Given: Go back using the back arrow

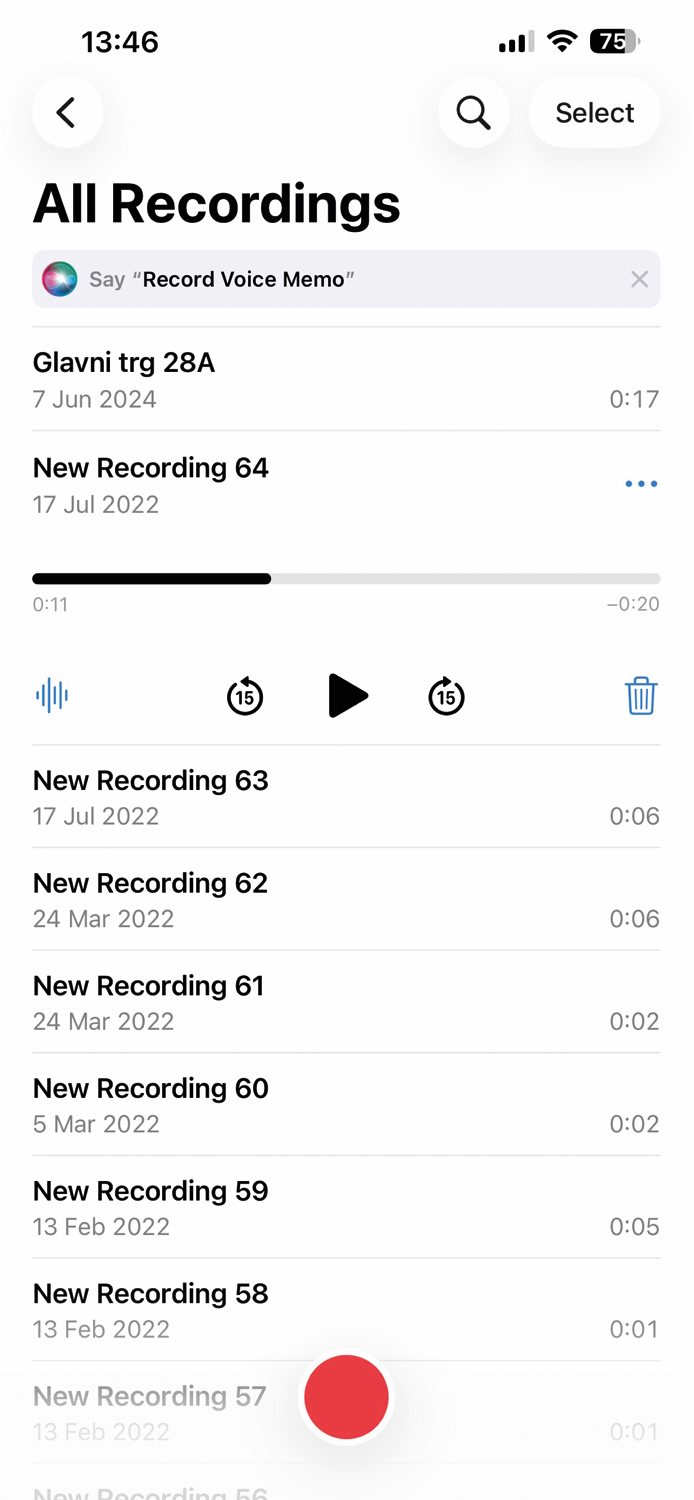Looking at the screenshot, I should click(67, 113).
